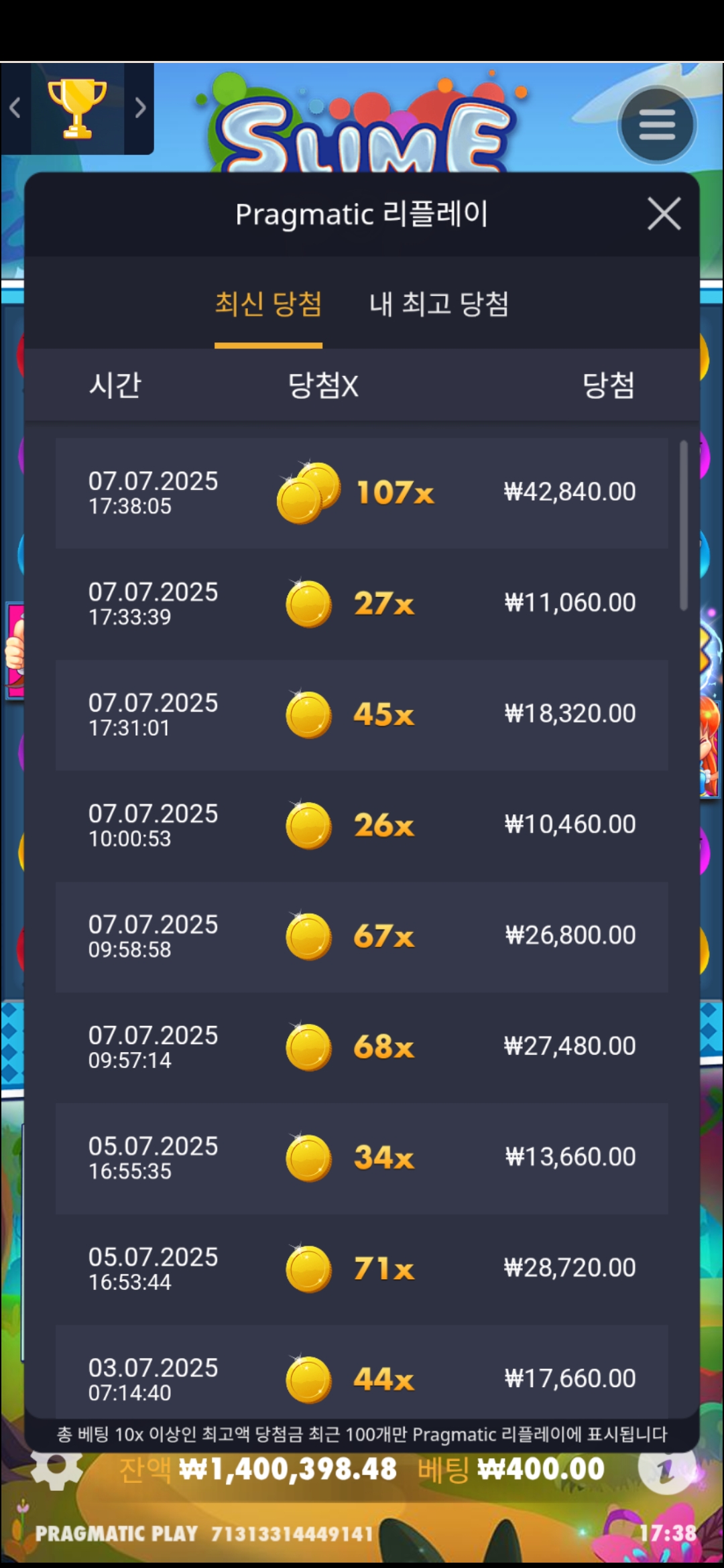
Task: Select the 최신 당첨 tab
Action: [268, 304]
